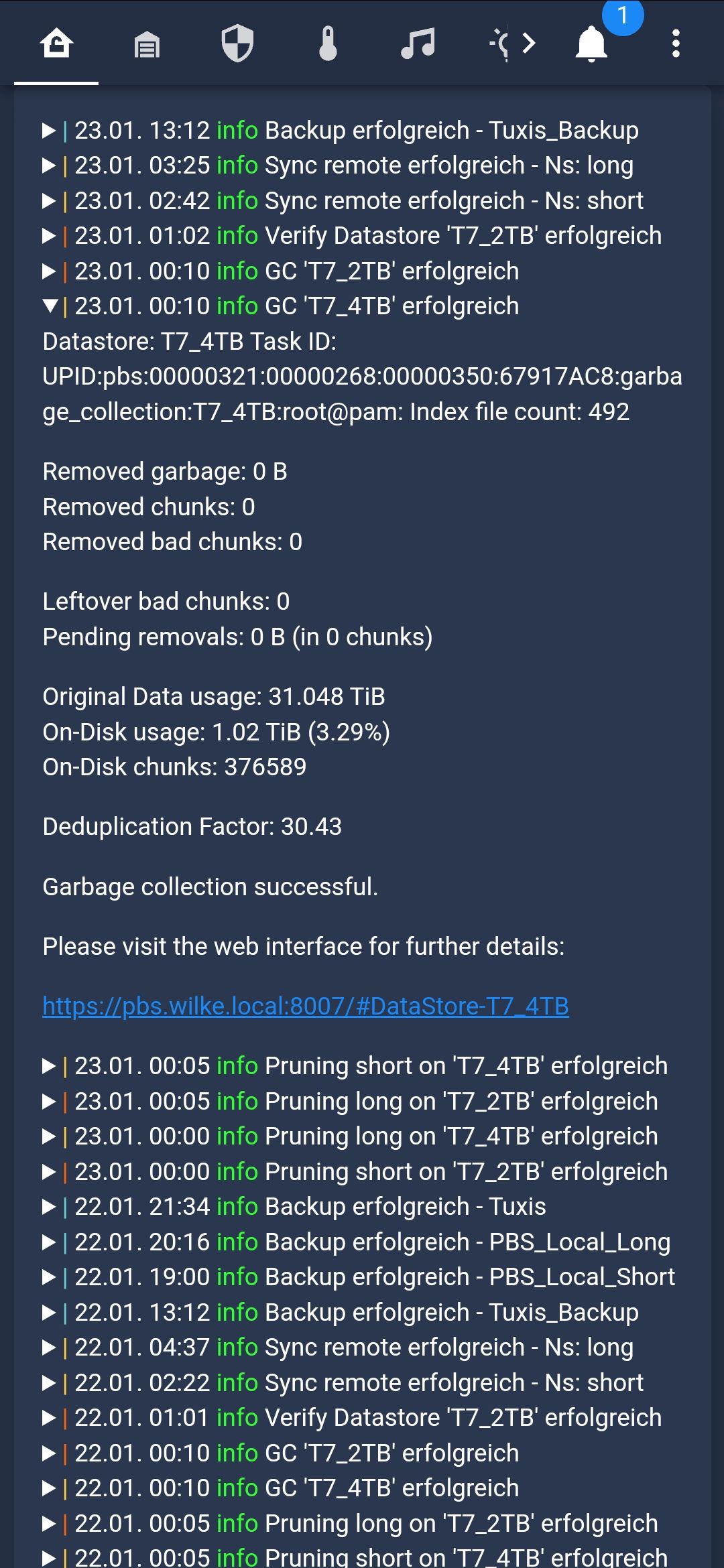Expand the 22.01. 19:00 PBS_Local_Short backup

[x=49, y=1277]
